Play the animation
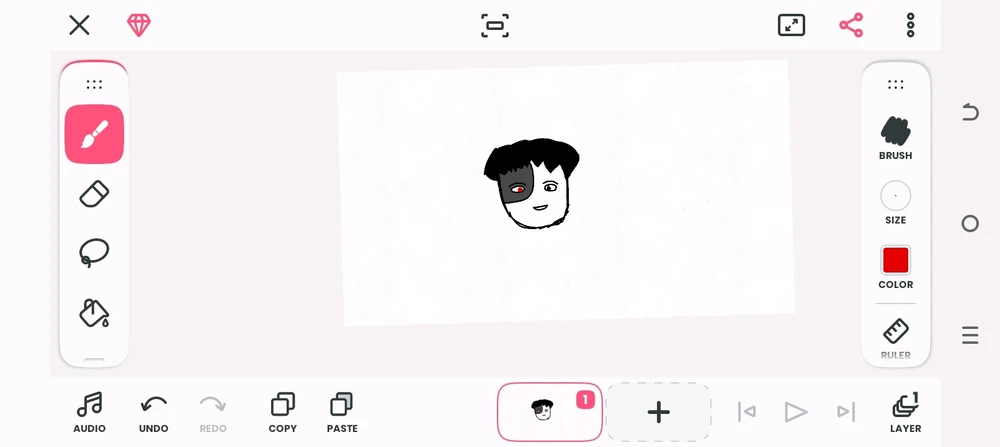Image resolution: width=1000 pixels, height=447 pixels. pos(795,412)
